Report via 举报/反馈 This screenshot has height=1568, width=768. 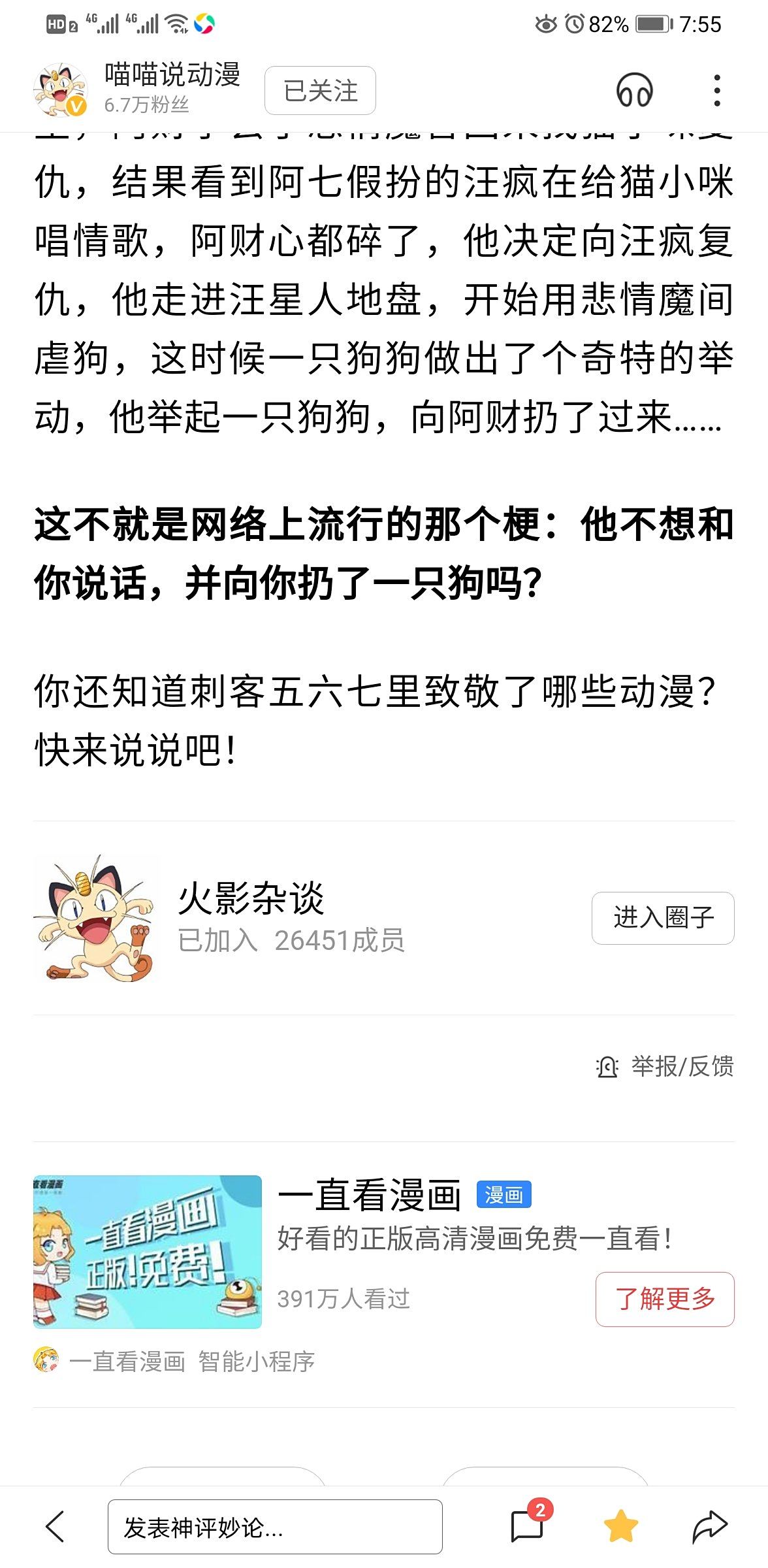point(665,1067)
